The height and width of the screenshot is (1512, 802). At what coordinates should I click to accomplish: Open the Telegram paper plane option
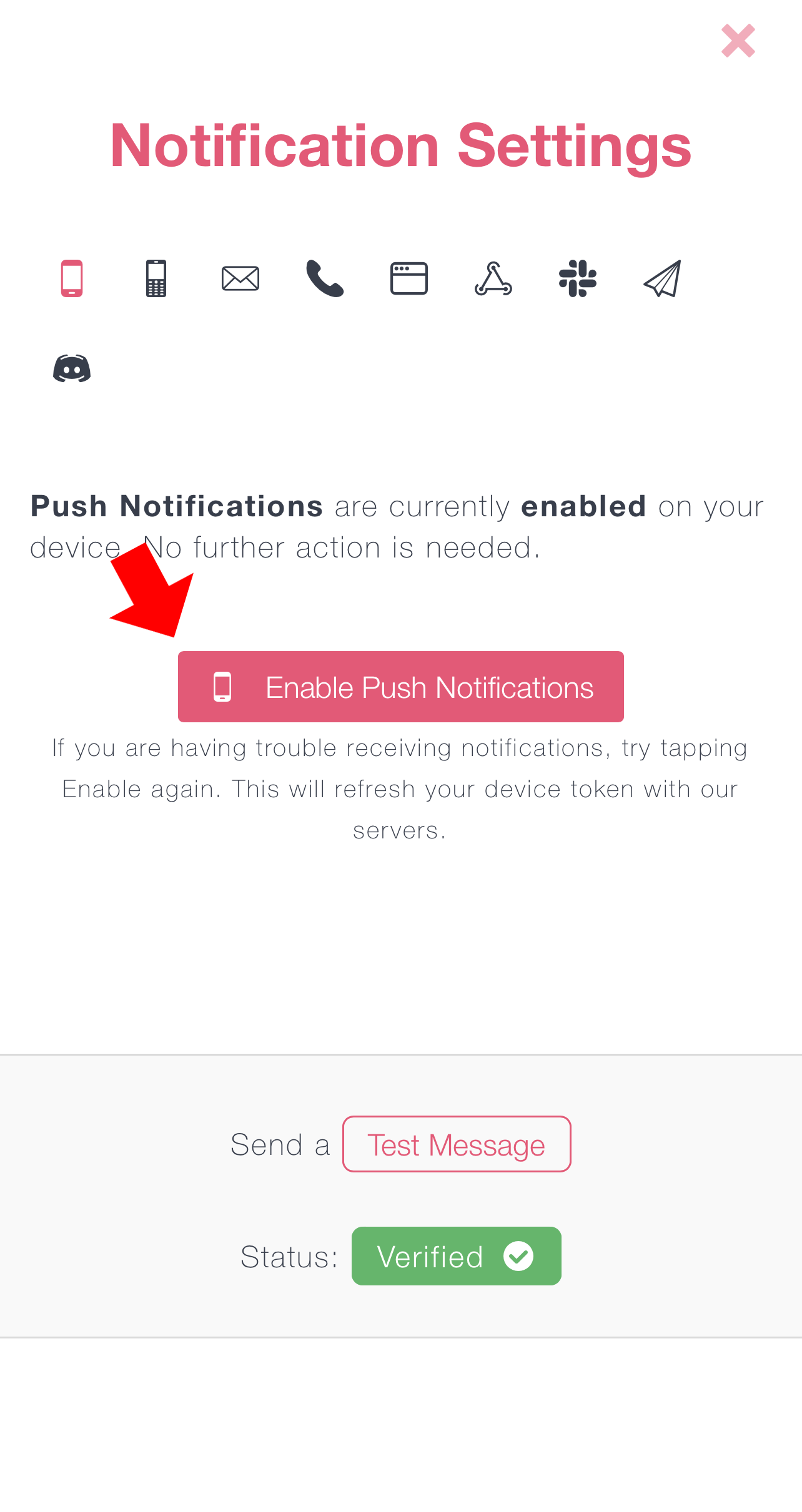pos(662,278)
